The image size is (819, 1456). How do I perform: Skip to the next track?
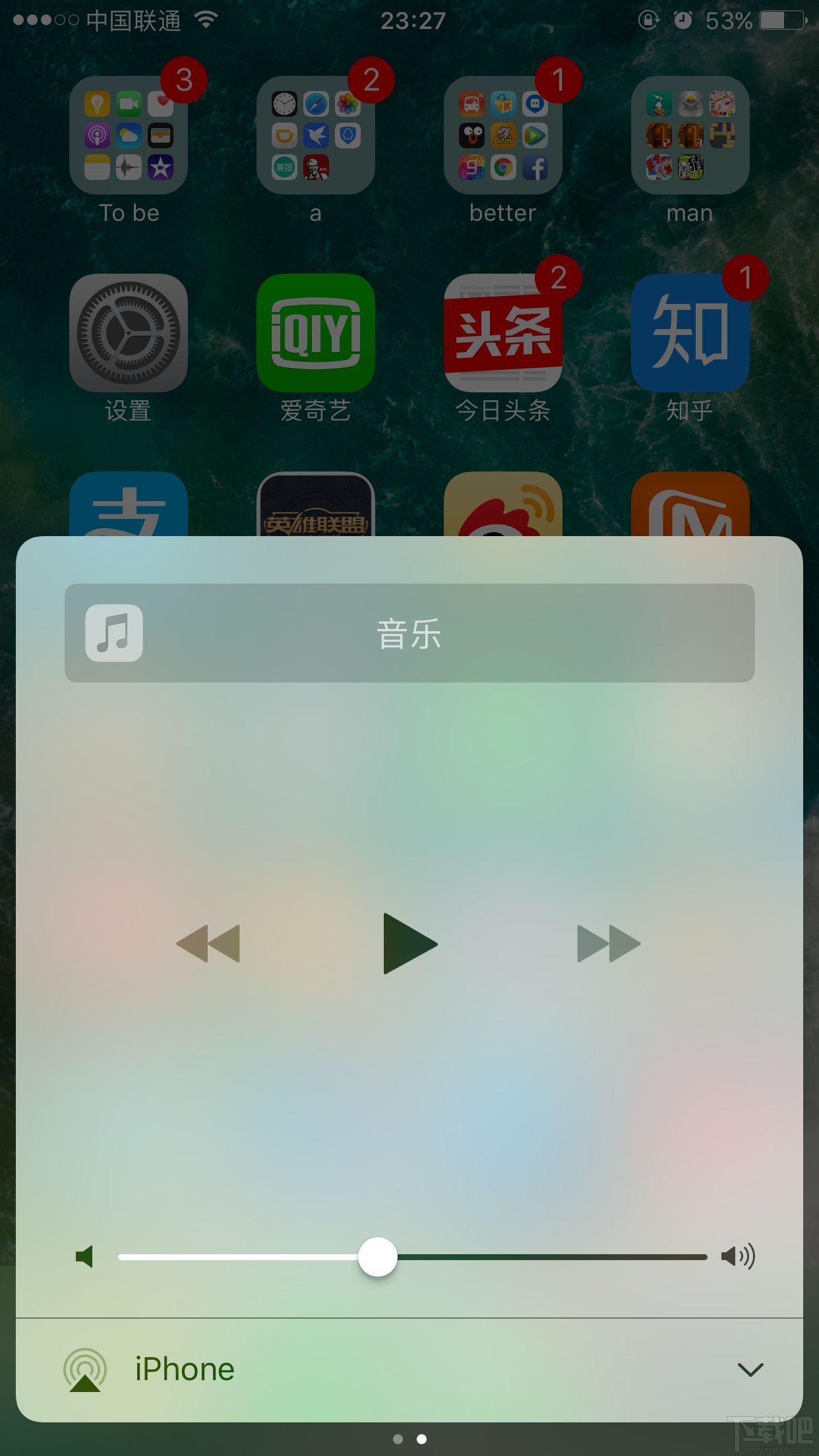(x=609, y=944)
